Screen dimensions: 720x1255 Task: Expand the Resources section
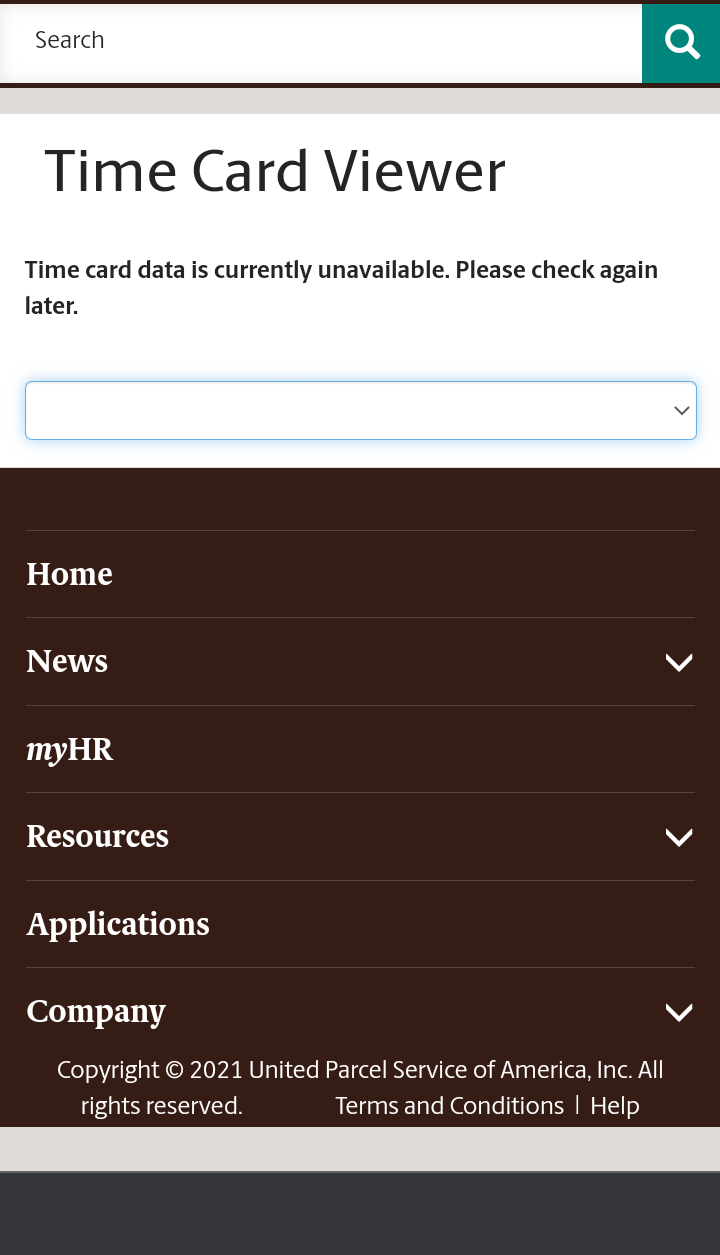[x=360, y=837]
